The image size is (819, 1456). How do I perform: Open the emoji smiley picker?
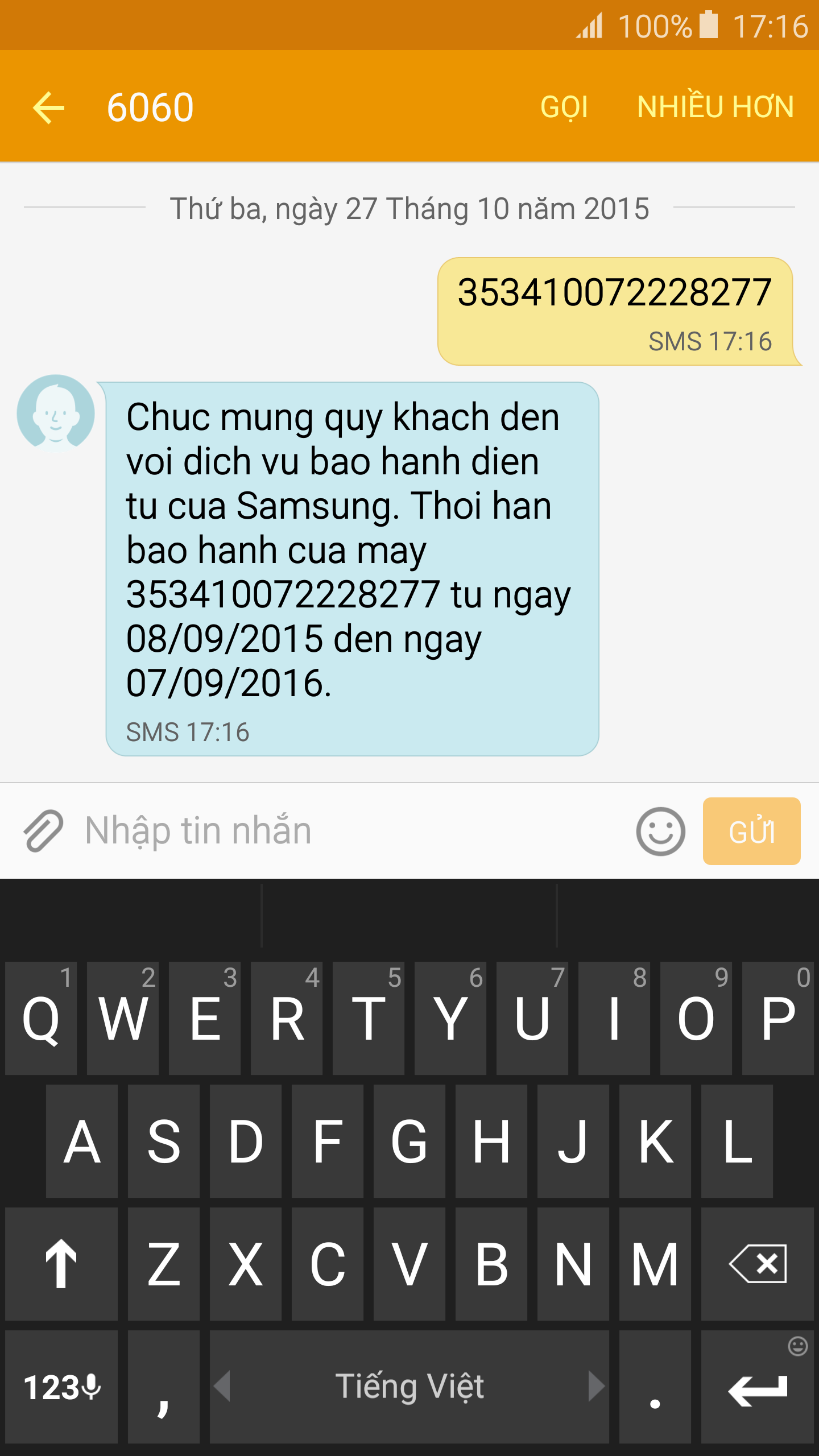[660, 831]
